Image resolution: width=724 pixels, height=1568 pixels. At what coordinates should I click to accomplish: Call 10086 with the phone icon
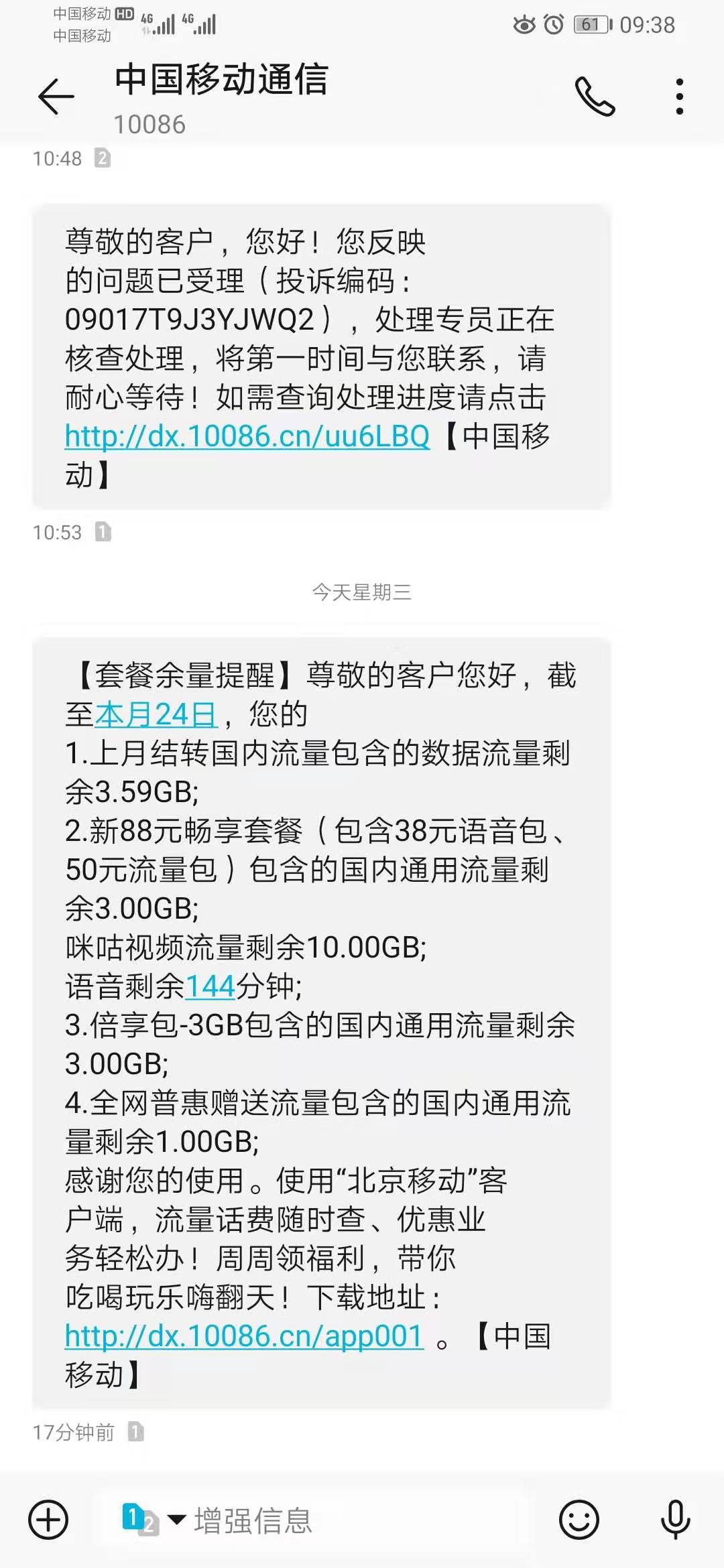pyautogui.click(x=595, y=97)
